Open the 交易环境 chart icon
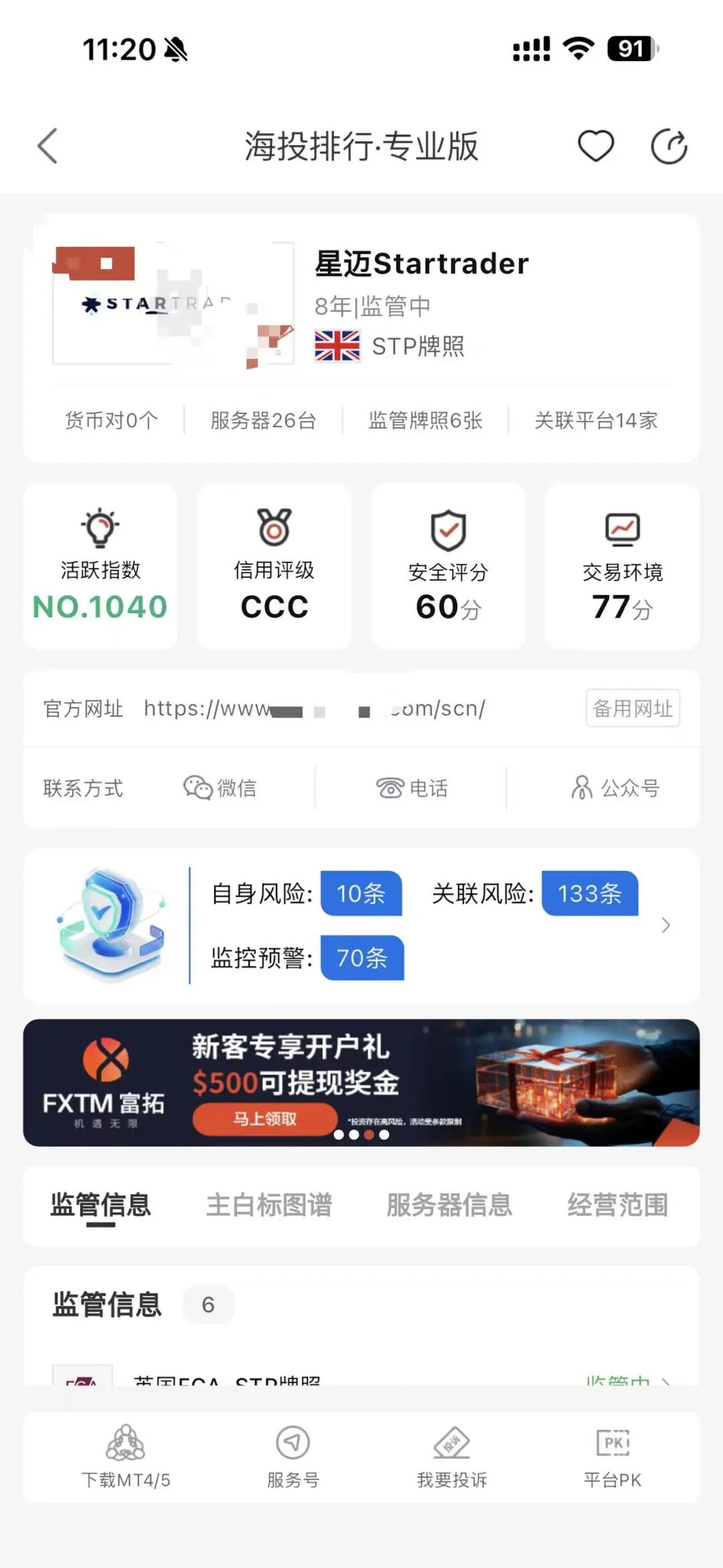Screen dimensions: 723x1568 pyautogui.click(x=621, y=528)
